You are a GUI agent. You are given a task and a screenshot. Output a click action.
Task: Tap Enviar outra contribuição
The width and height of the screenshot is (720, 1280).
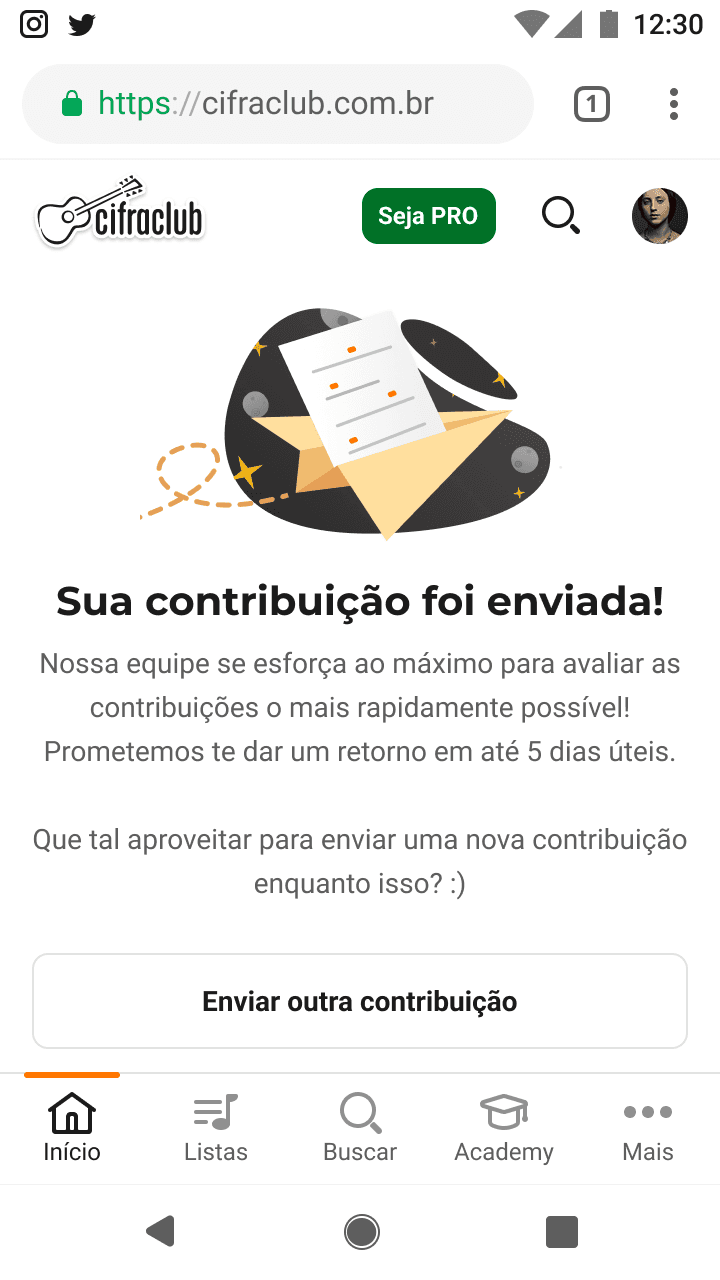(x=360, y=1001)
